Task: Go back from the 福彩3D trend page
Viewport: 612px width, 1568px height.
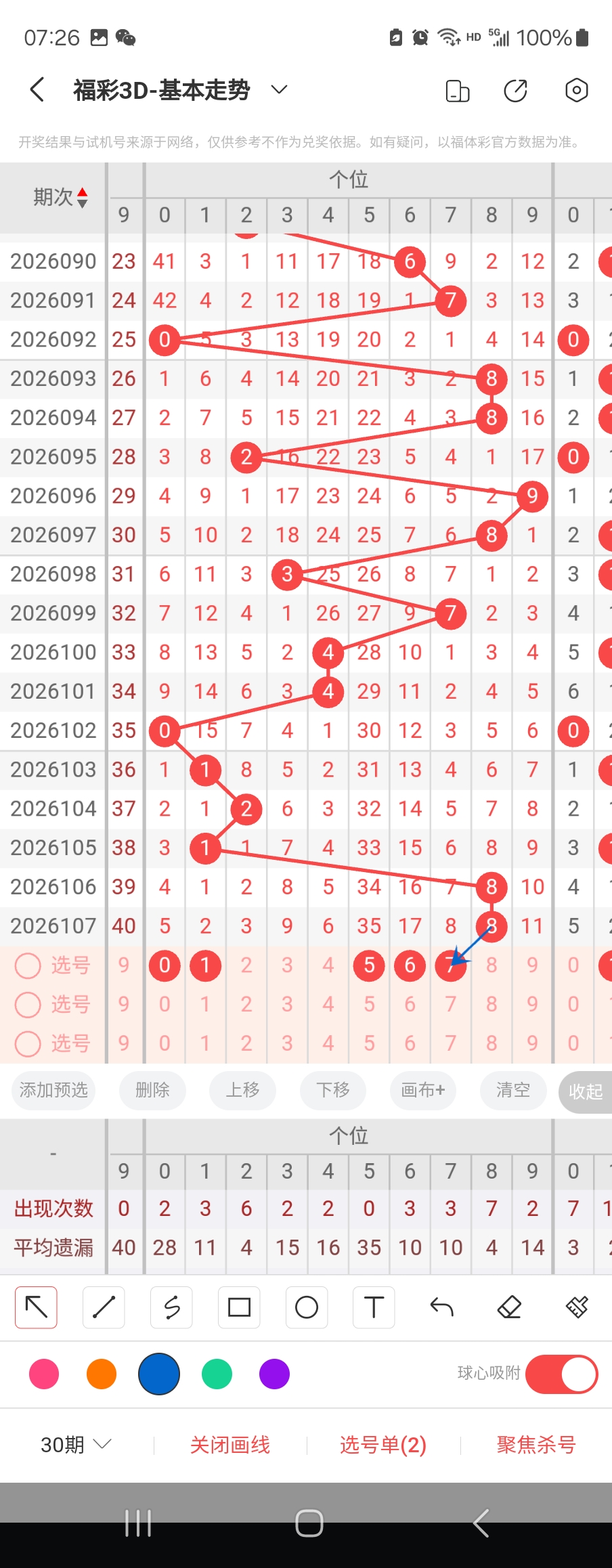Action: [x=38, y=89]
